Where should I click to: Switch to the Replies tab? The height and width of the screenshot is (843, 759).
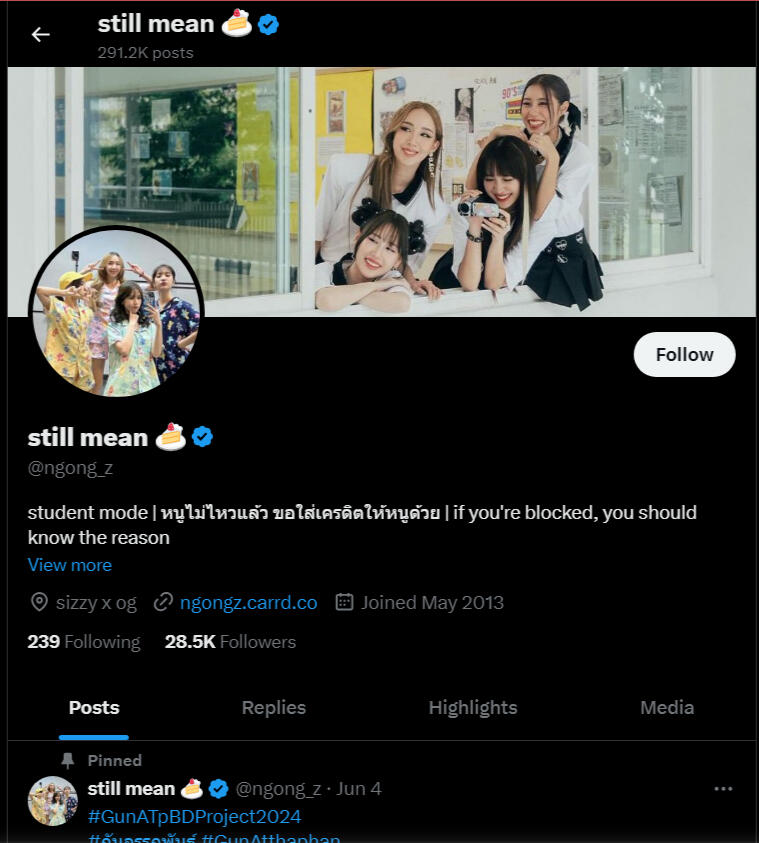pos(273,708)
